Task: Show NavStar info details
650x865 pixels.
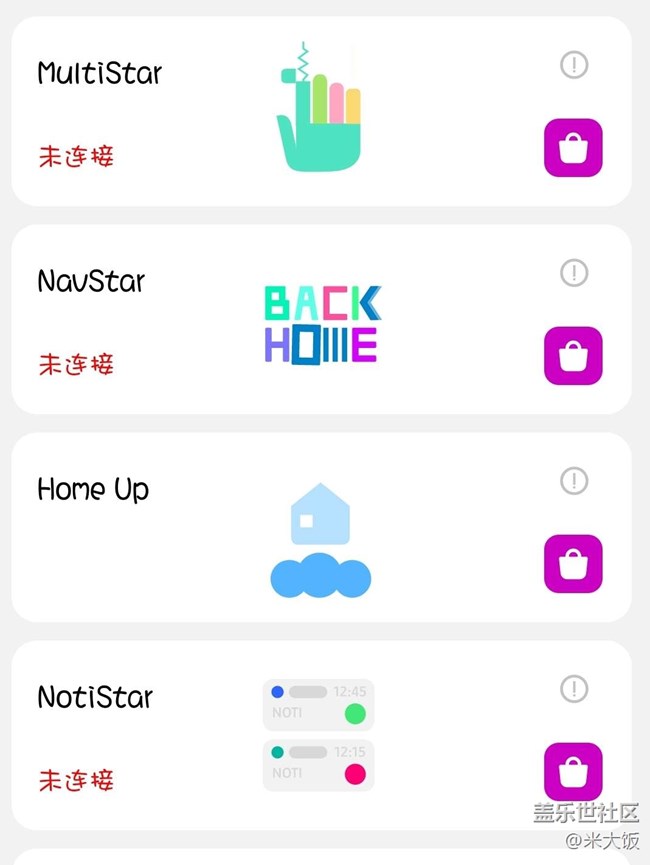Action: (x=574, y=272)
